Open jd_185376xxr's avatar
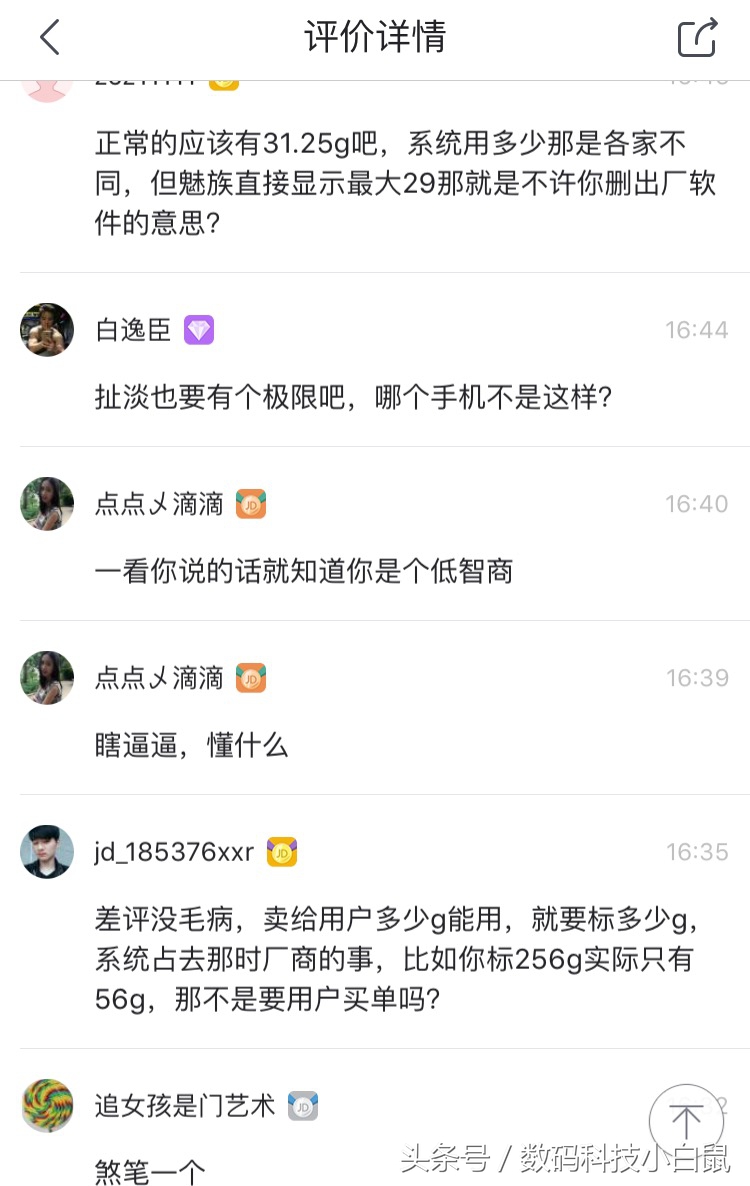This screenshot has width=750, height=1186. coord(46,852)
